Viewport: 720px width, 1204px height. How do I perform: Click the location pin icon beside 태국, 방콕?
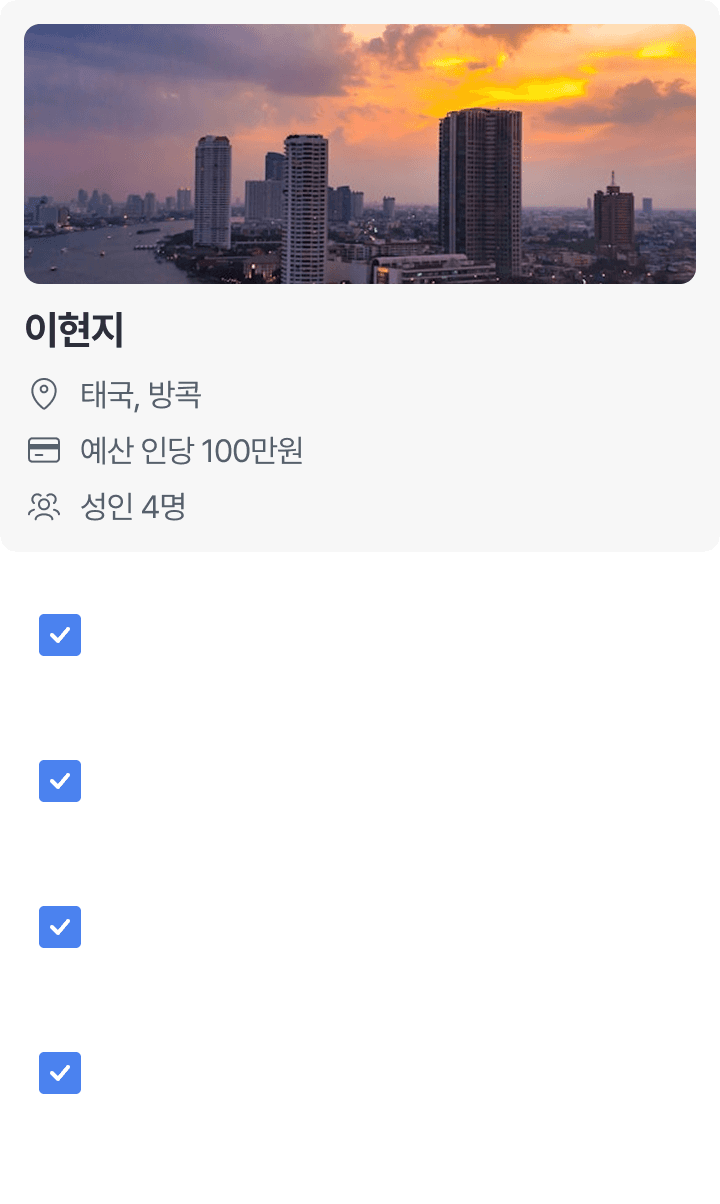[x=42, y=395]
